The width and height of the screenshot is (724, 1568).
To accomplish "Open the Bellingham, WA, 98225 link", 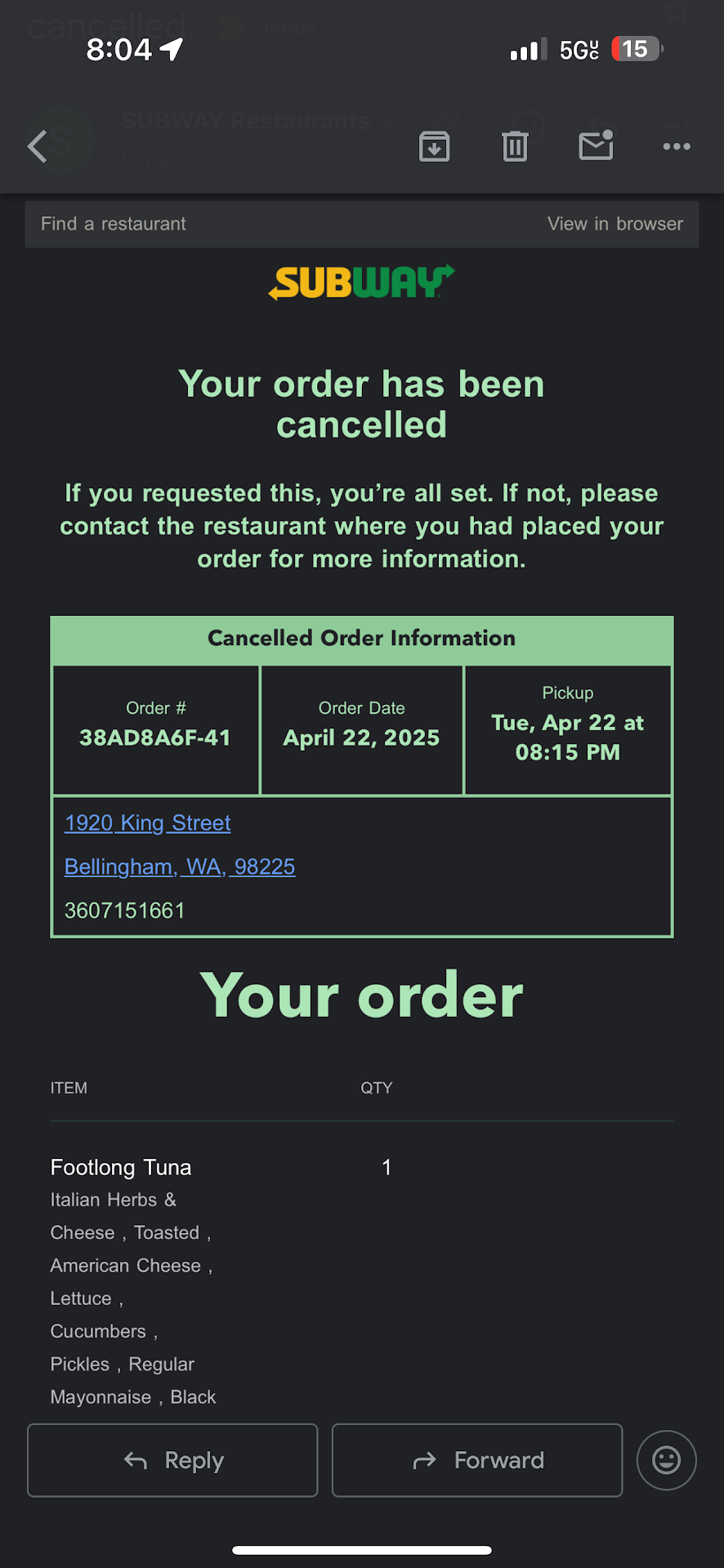I will click(x=180, y=866).
